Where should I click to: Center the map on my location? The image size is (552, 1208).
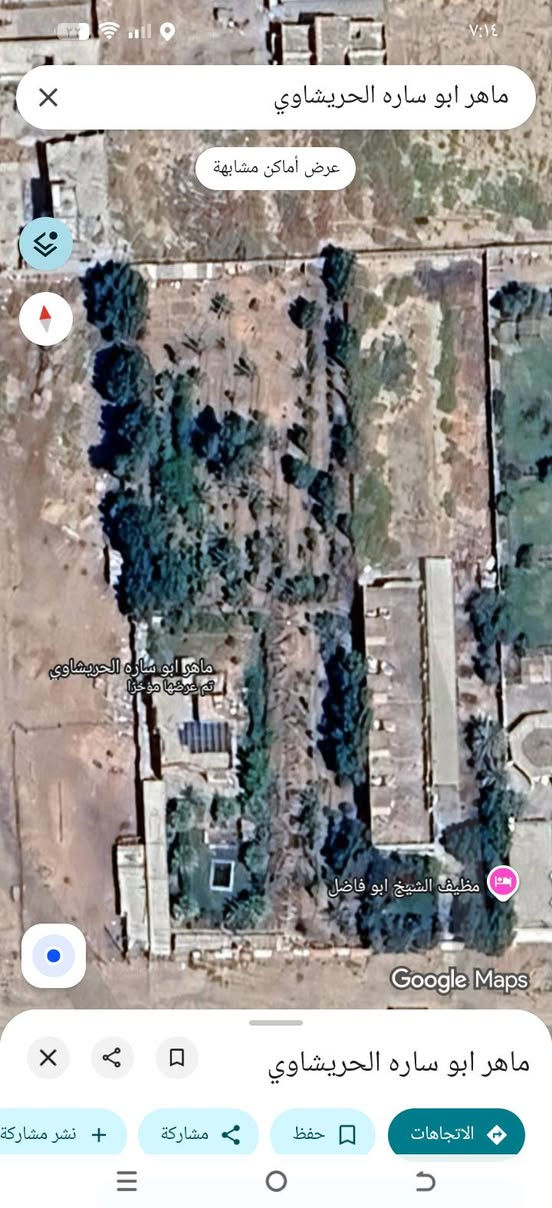54,956
